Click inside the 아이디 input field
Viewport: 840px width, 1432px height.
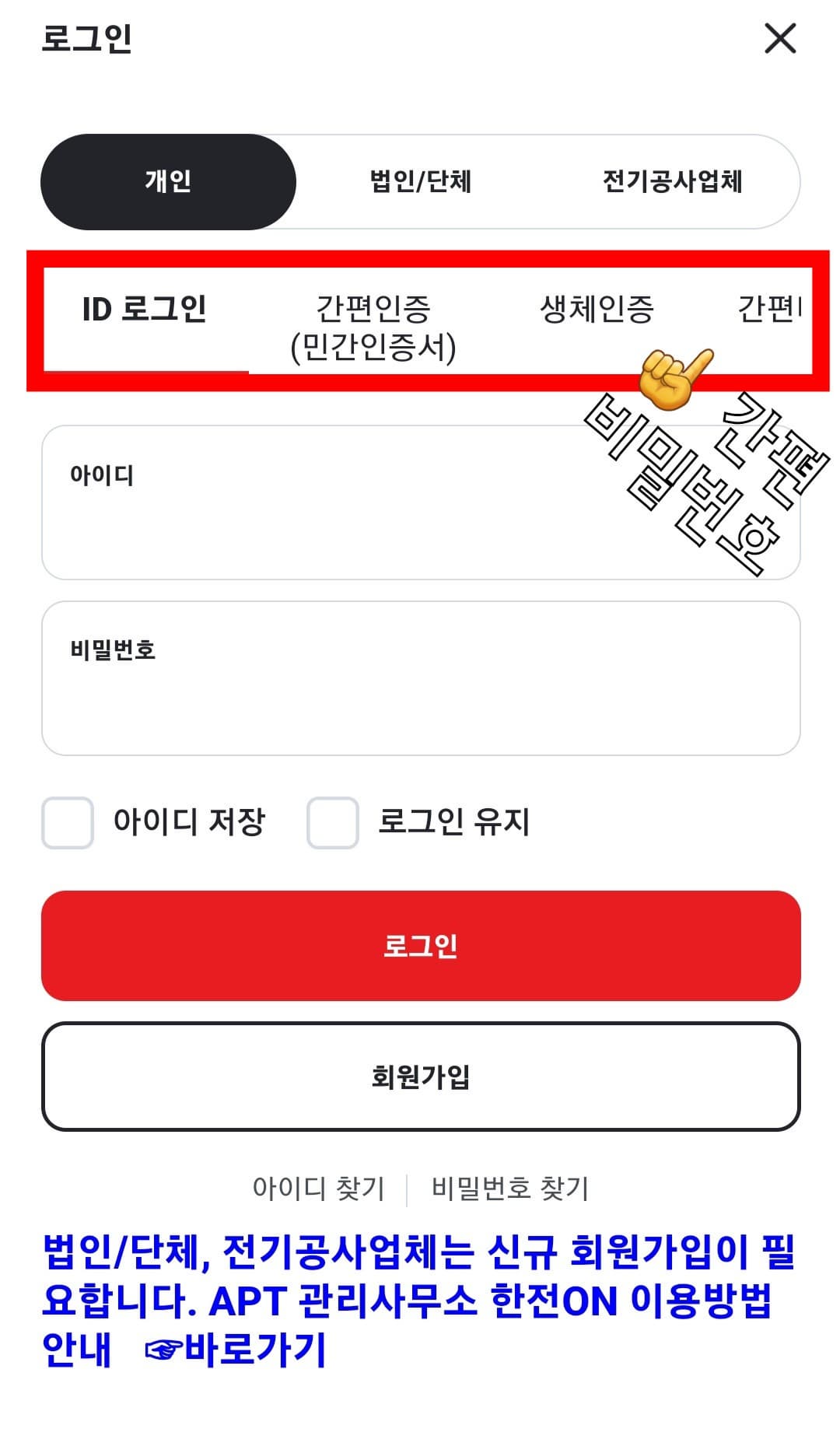[x=420, y=502]
